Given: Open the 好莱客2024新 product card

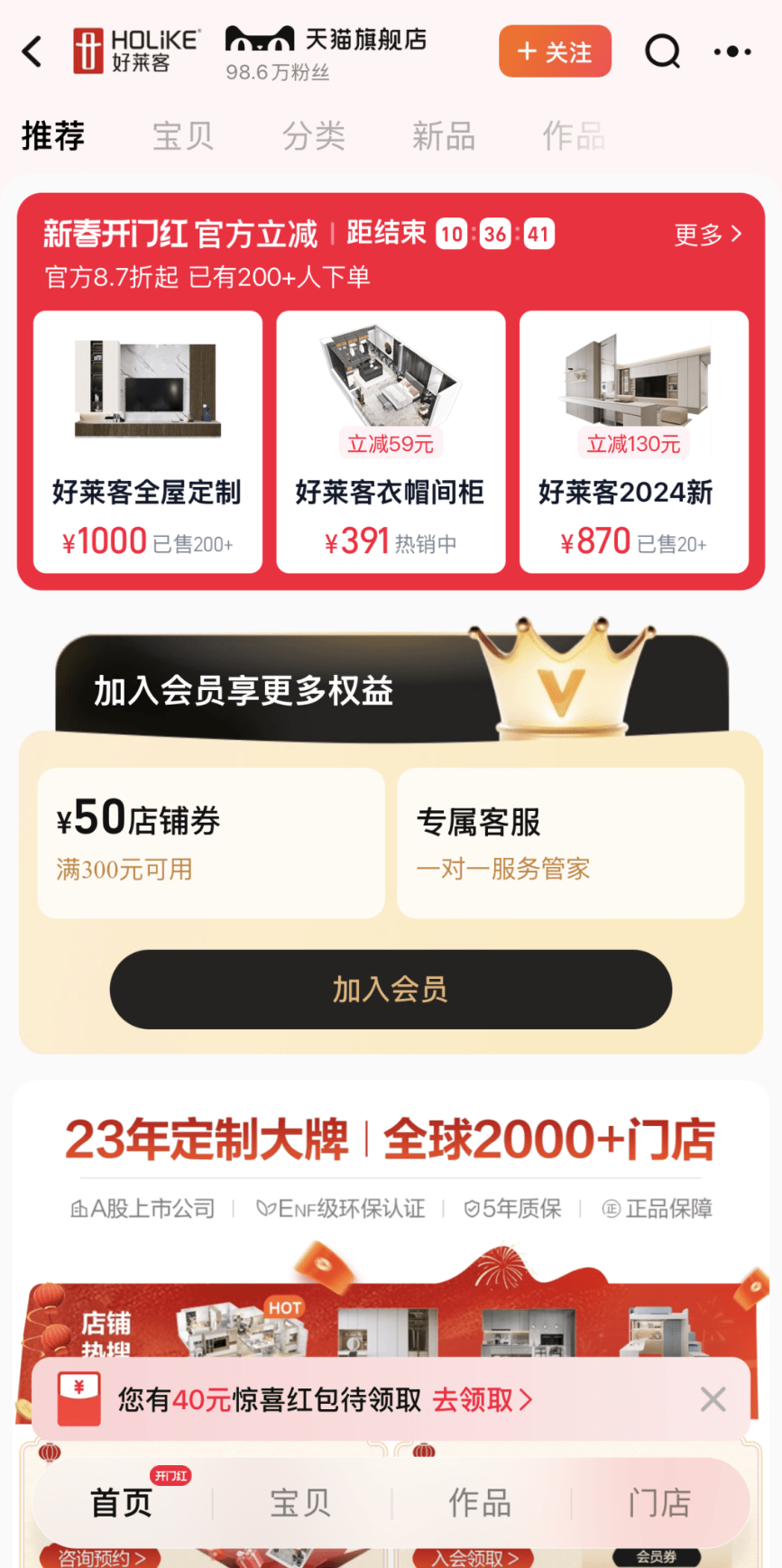Looking at the screenshot, I should point(634,442).
